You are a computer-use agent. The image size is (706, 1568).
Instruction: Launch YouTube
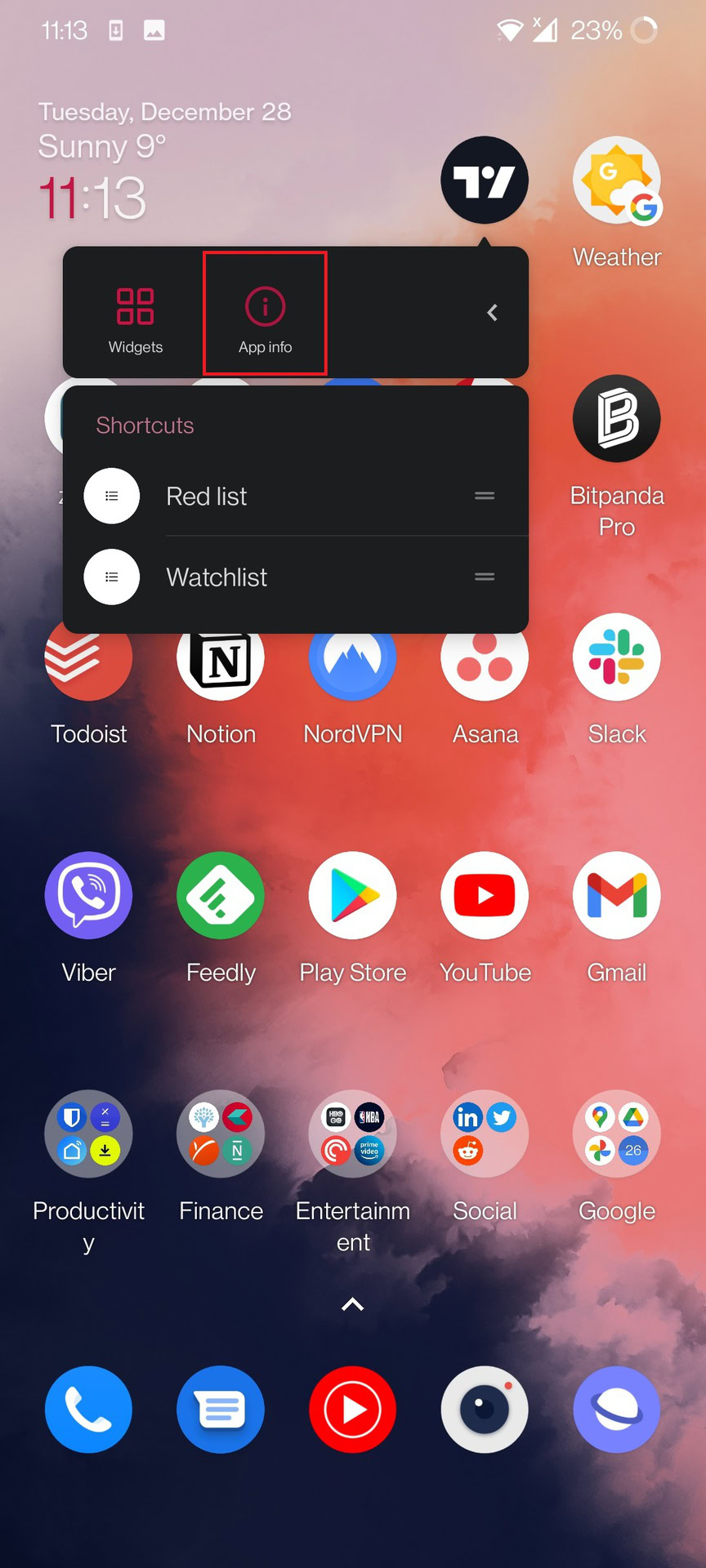pos(485,896)
